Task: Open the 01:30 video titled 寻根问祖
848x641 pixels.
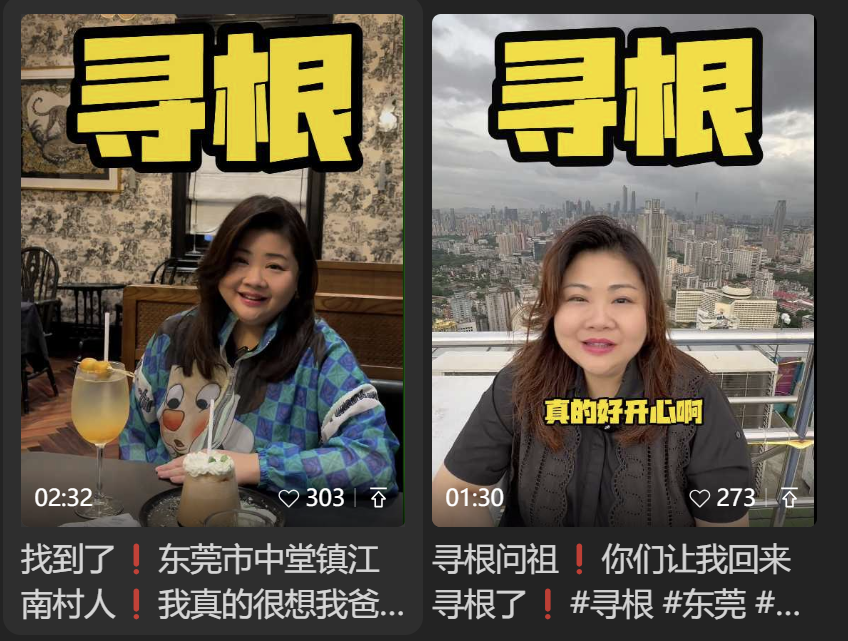Action: (x=623, y=270)
